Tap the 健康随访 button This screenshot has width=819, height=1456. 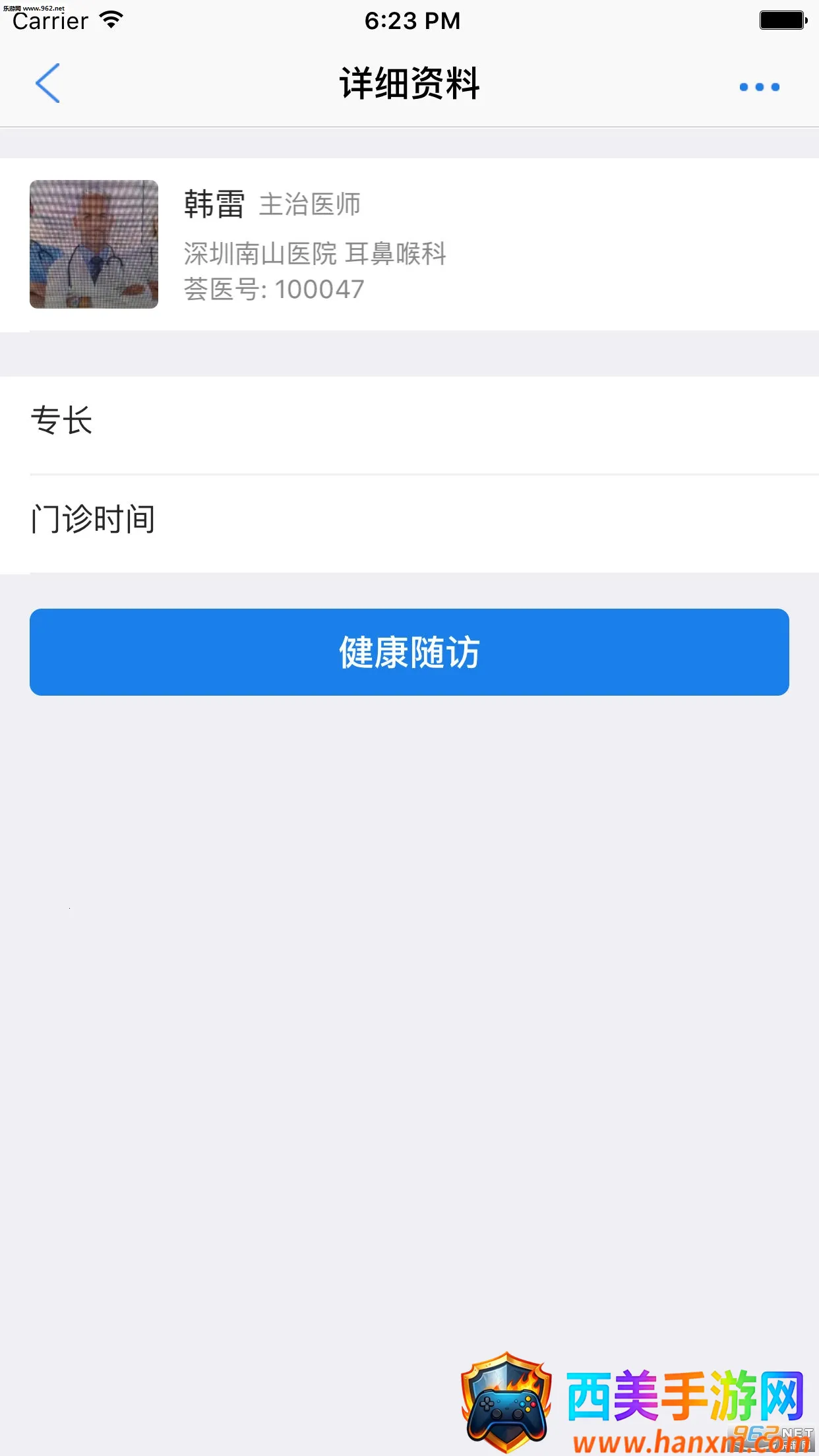[409, 652]
